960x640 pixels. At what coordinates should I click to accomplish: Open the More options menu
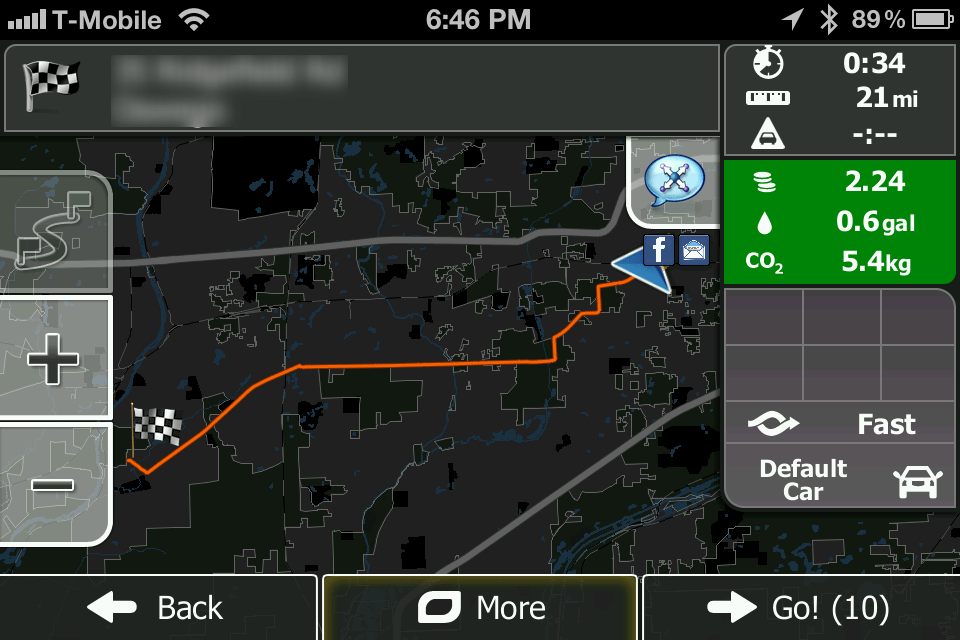[x=480, y=607]
